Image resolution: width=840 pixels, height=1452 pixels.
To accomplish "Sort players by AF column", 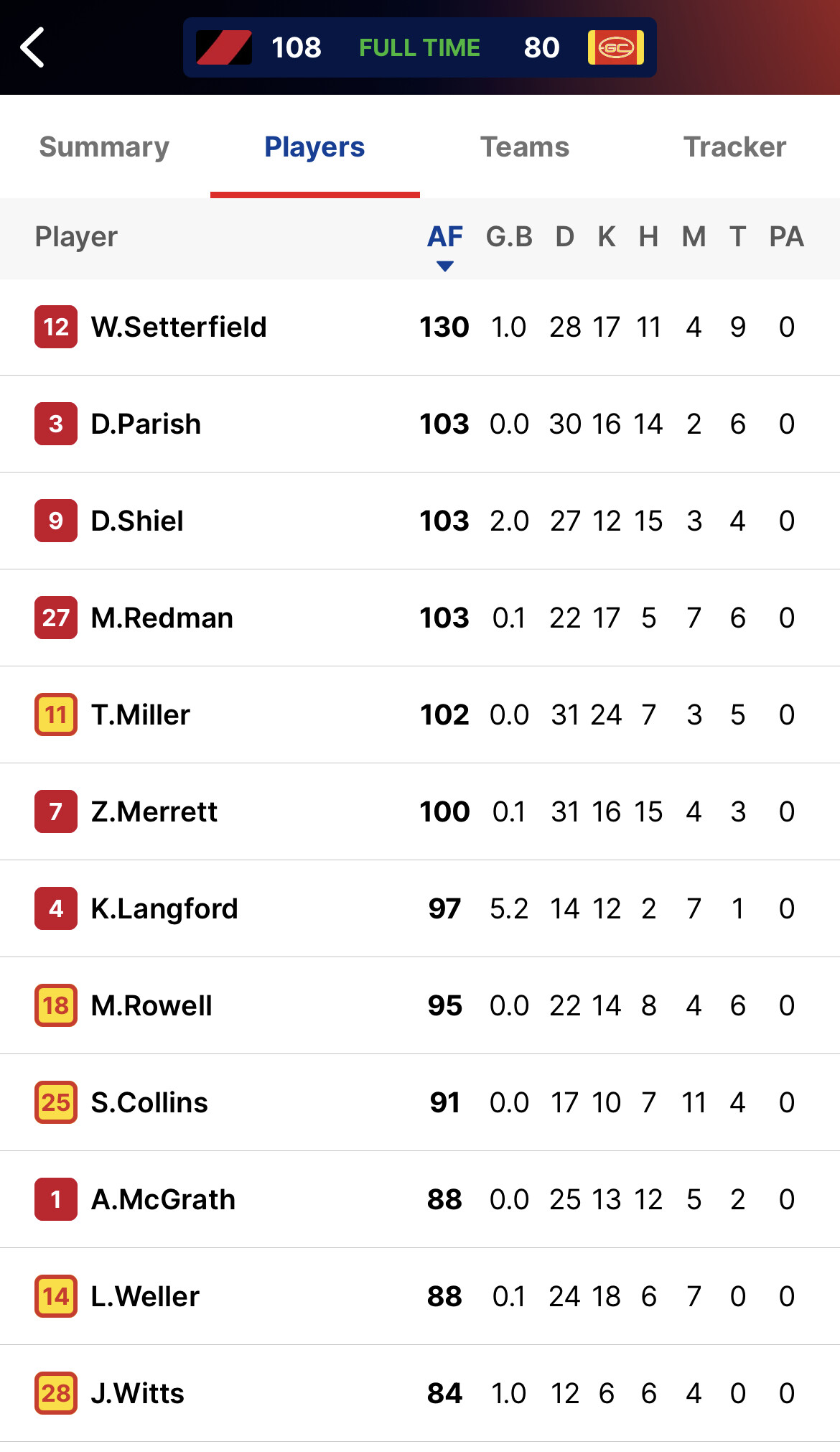I will coord(445,237).
